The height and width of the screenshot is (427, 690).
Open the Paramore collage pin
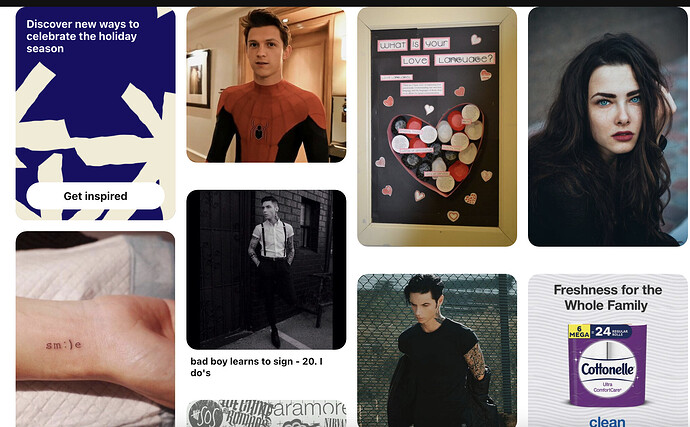[x=266, y=413]
